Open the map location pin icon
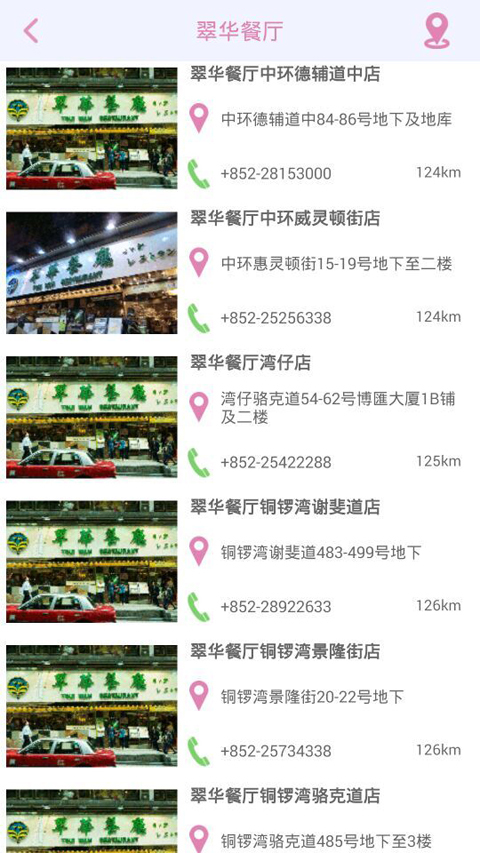Screen dimensions: 480x853 coord(436,30)
